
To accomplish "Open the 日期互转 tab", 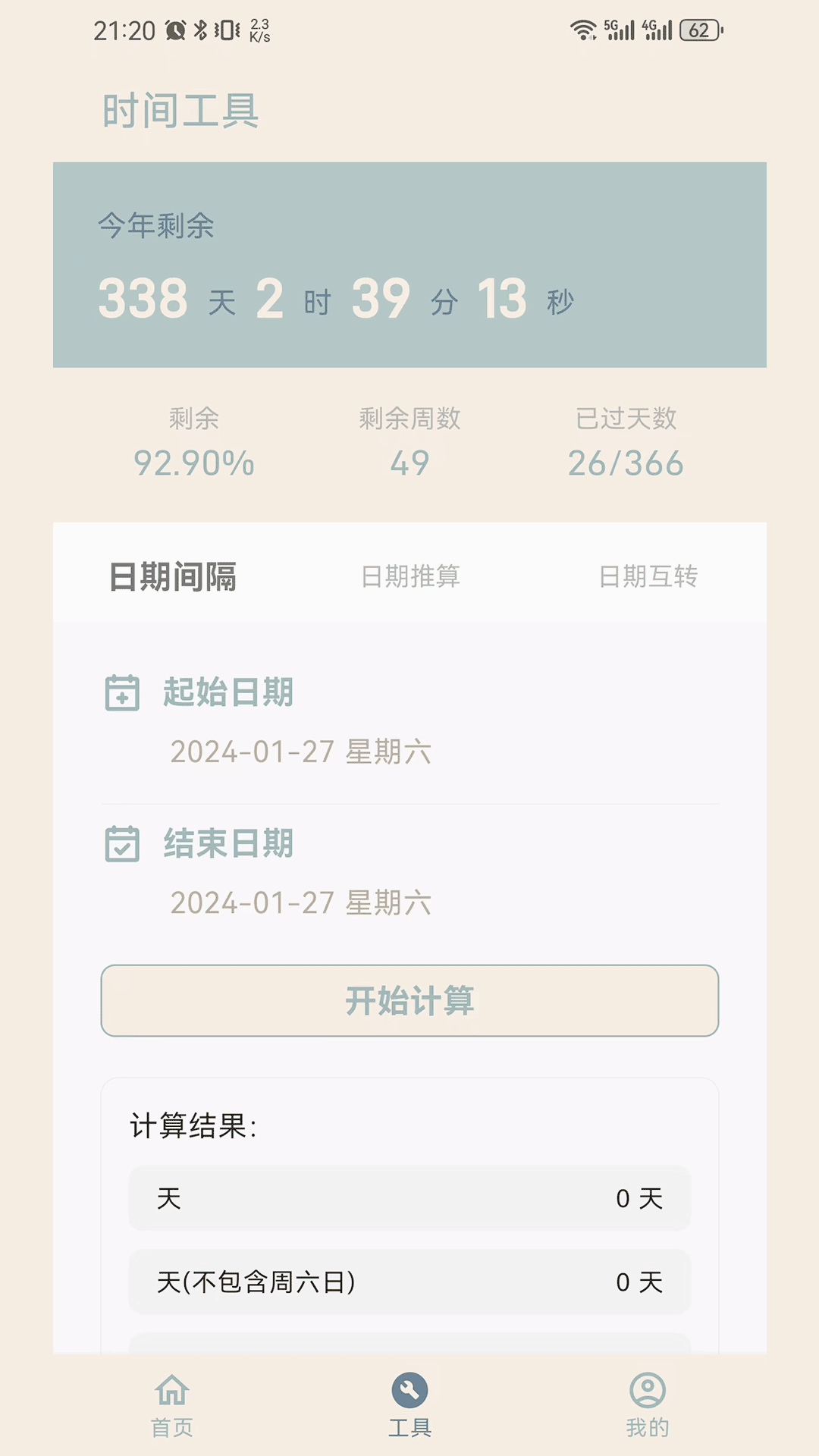I will 651,578.
